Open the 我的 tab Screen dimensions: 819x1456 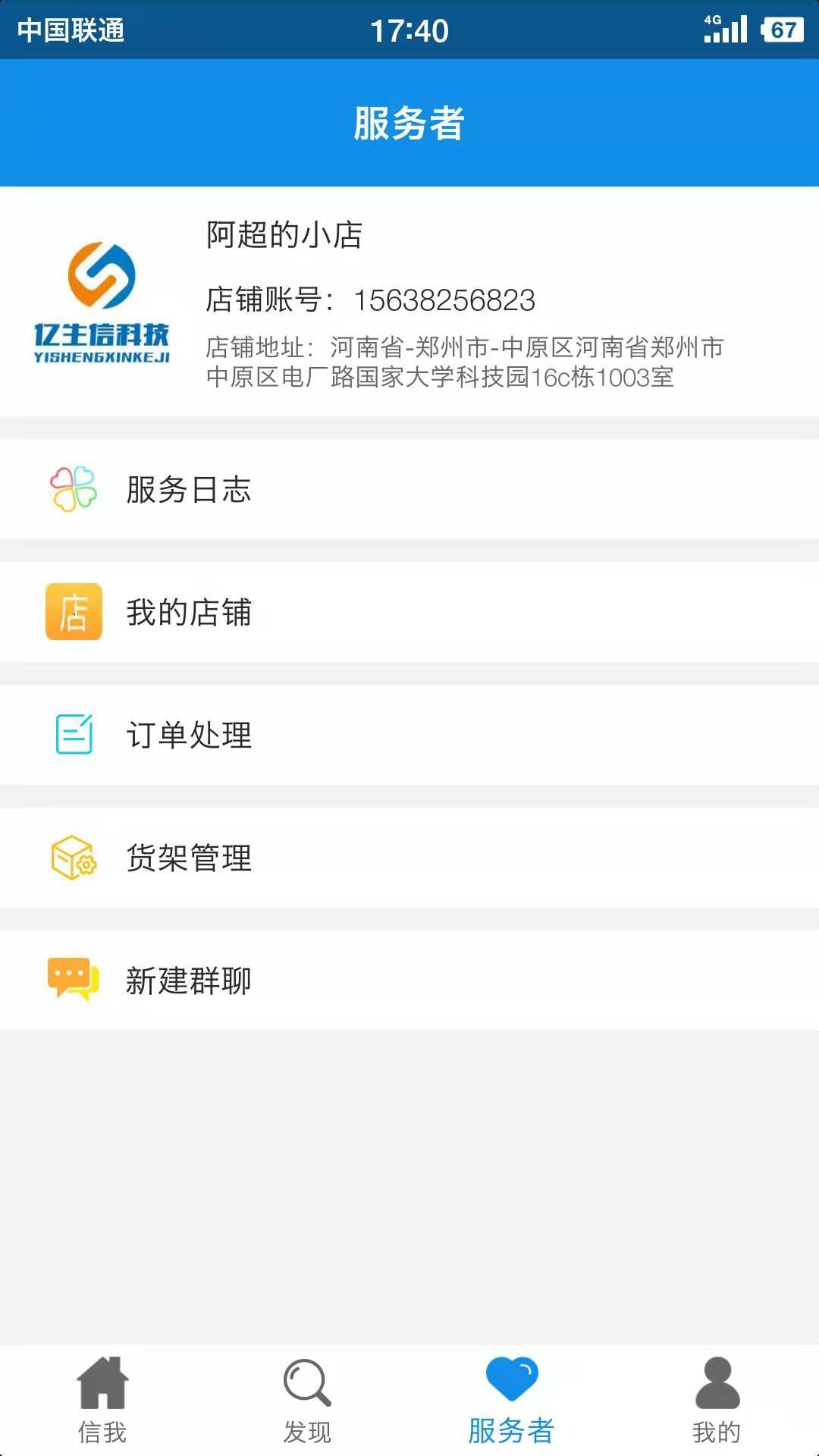click(717, 1401)
